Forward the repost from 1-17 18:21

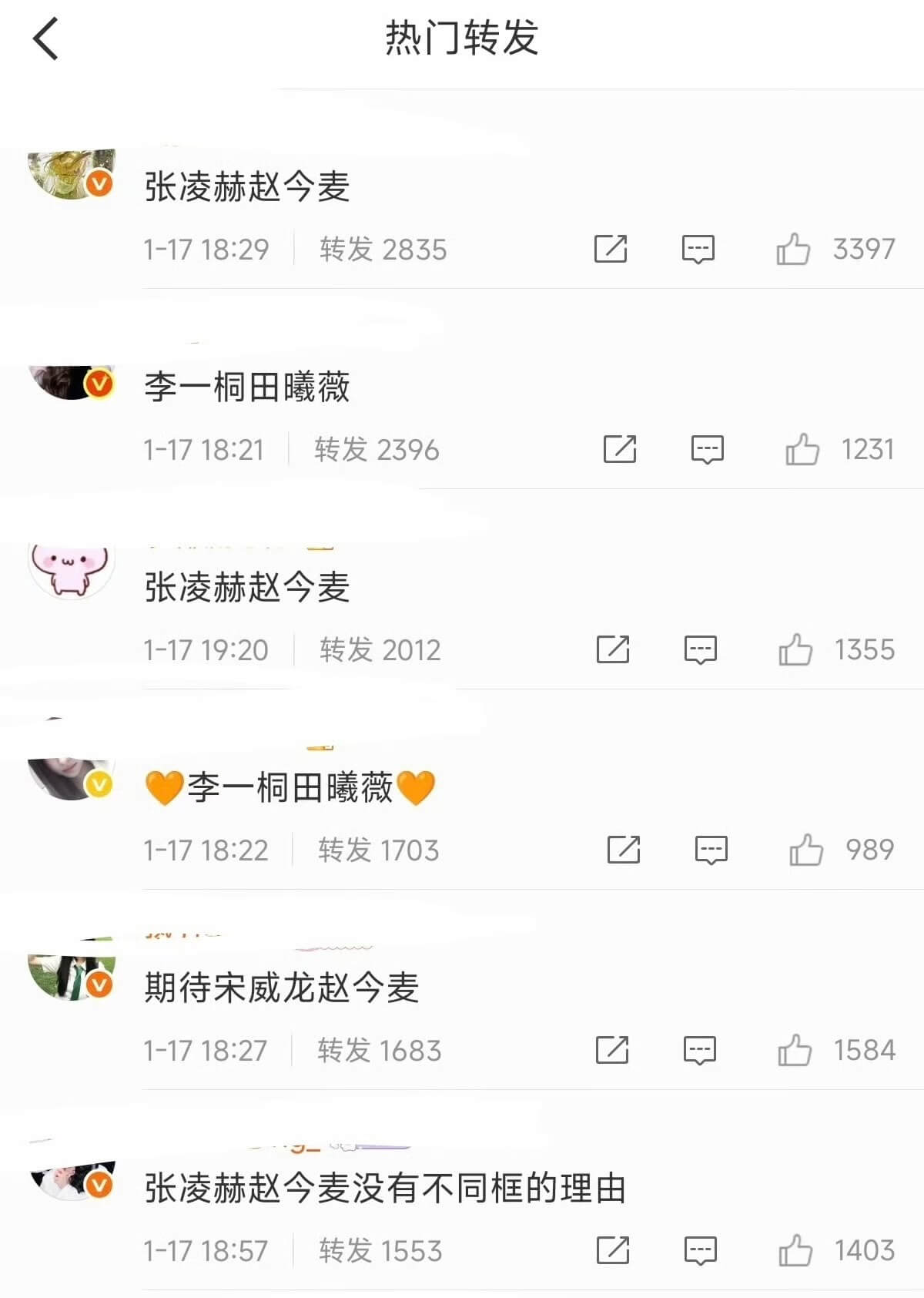point(620,449)
